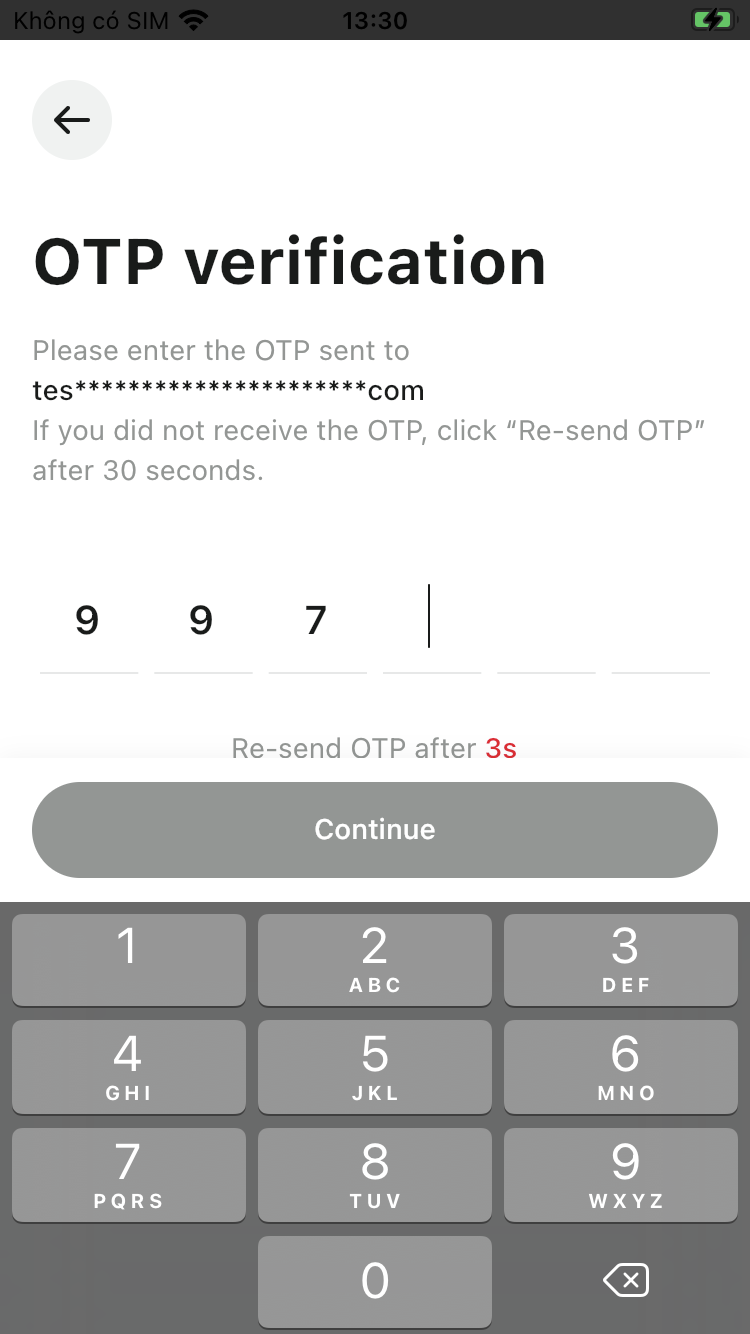Enter digit 4 on the keypad
This screenshot has width=750, height=1334.
[128, 1066]
